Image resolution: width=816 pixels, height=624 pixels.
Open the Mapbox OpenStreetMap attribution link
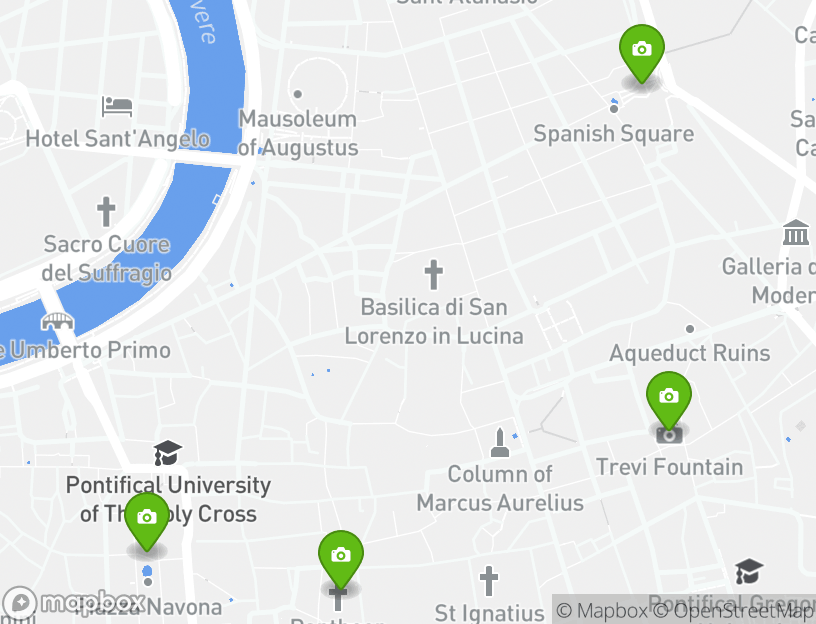click(x=684, y=610)
